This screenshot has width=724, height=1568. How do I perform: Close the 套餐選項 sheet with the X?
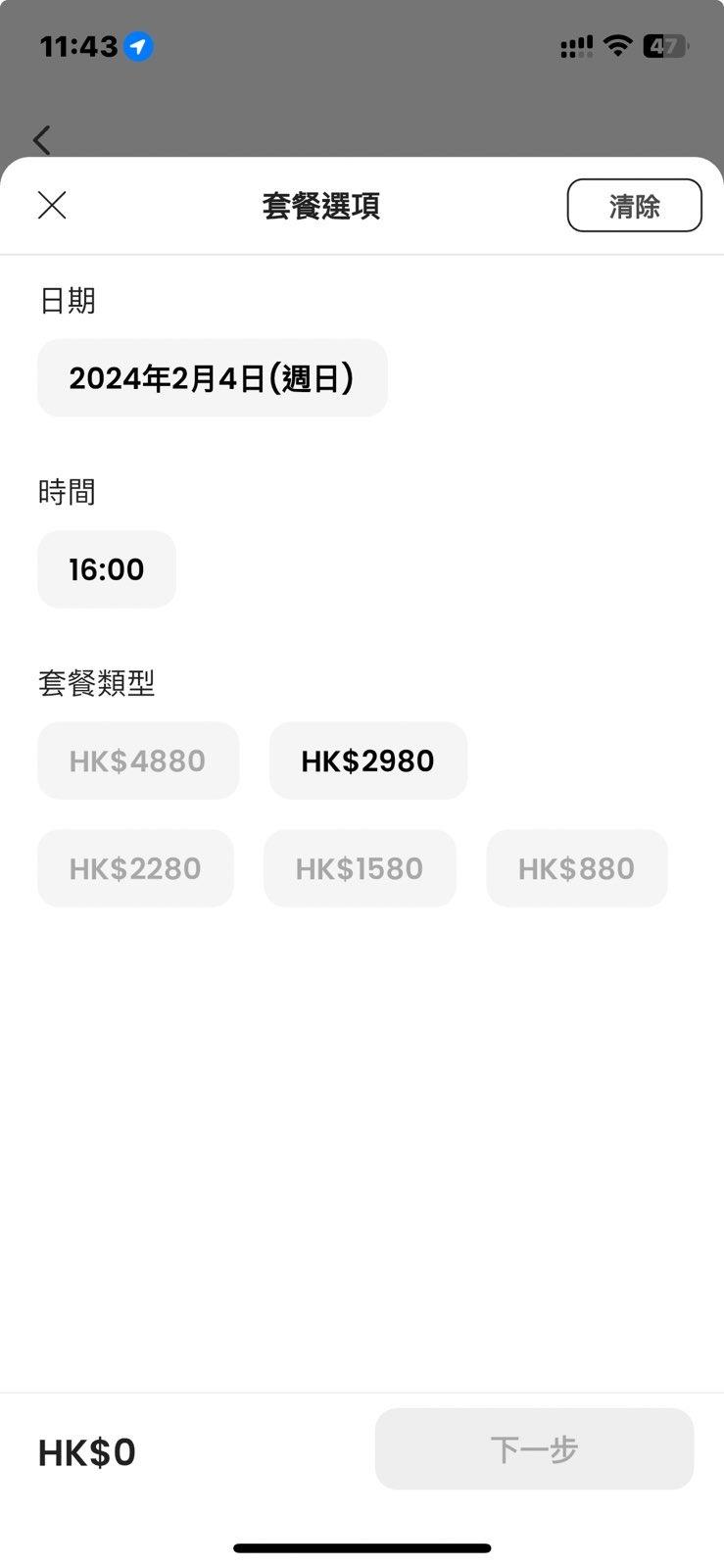[52, 205]
